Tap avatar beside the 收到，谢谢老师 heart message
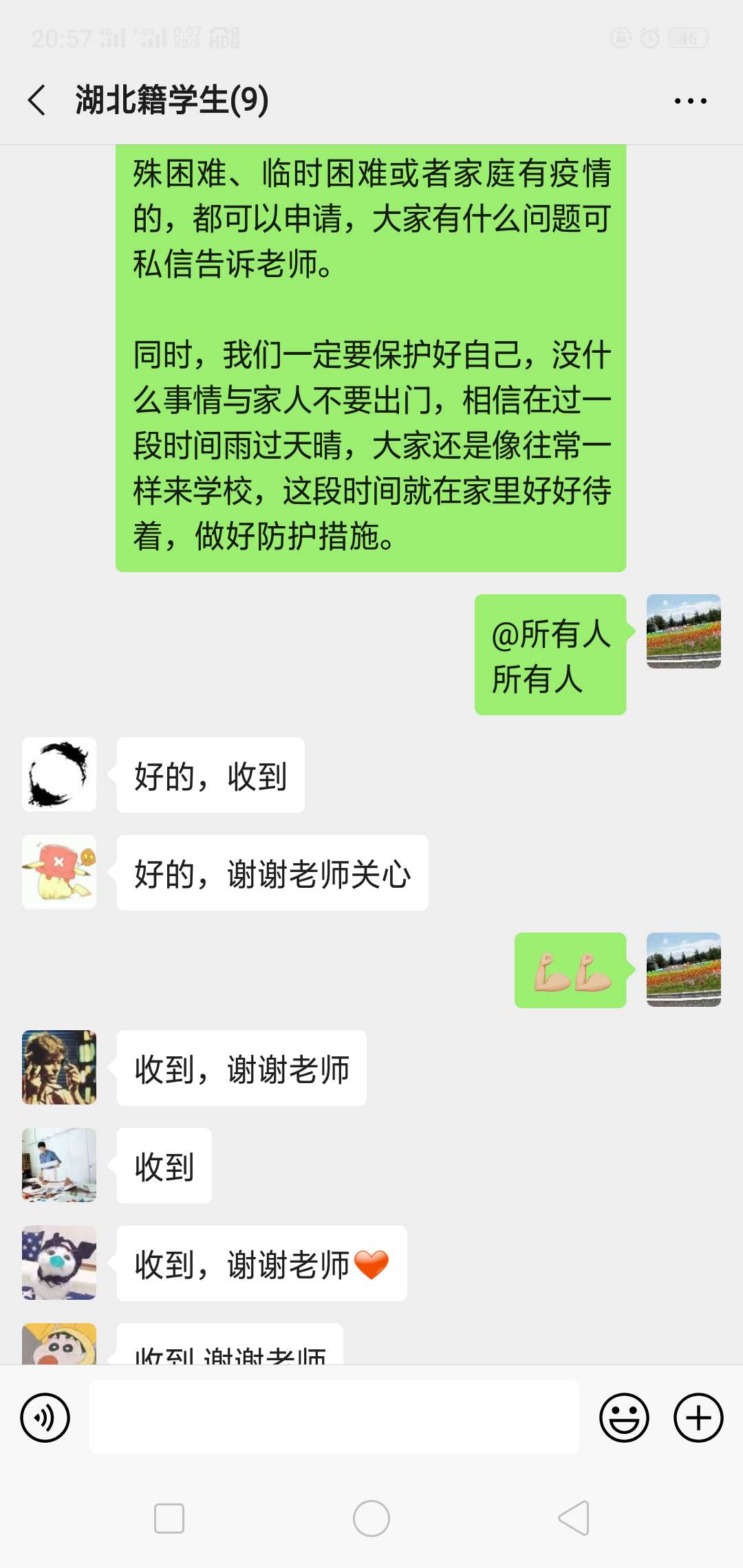The width and height of the screenshot is (743, 1568). (59, 1263)
